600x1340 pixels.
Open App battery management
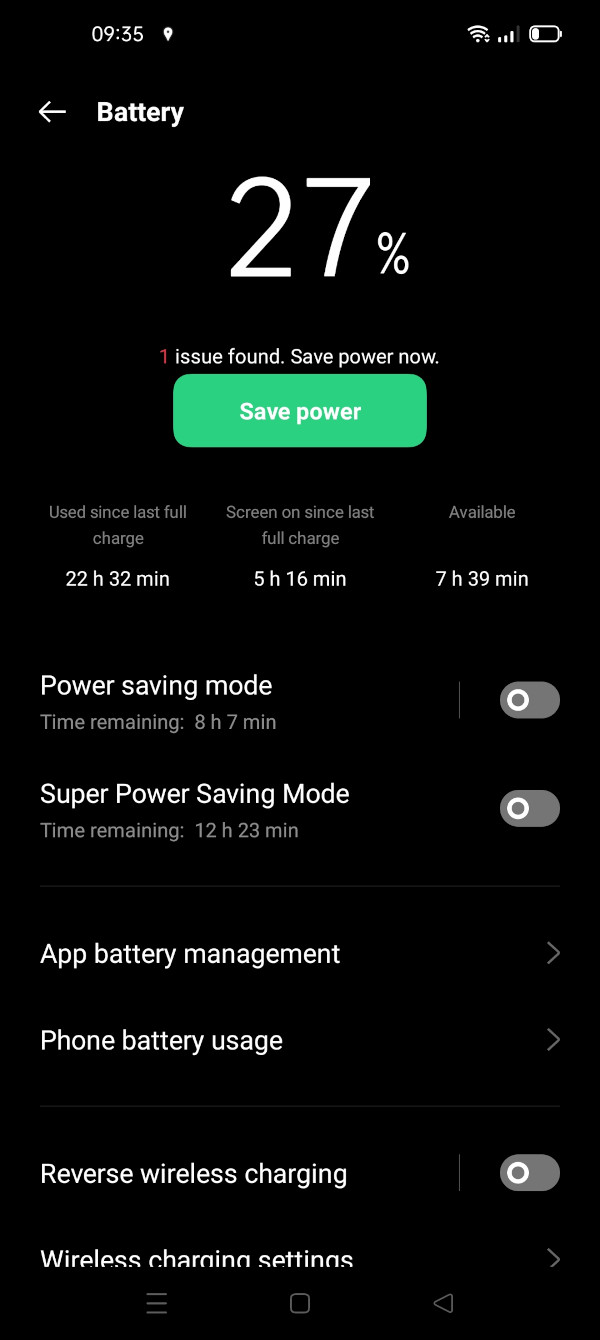tap(300, 954)
